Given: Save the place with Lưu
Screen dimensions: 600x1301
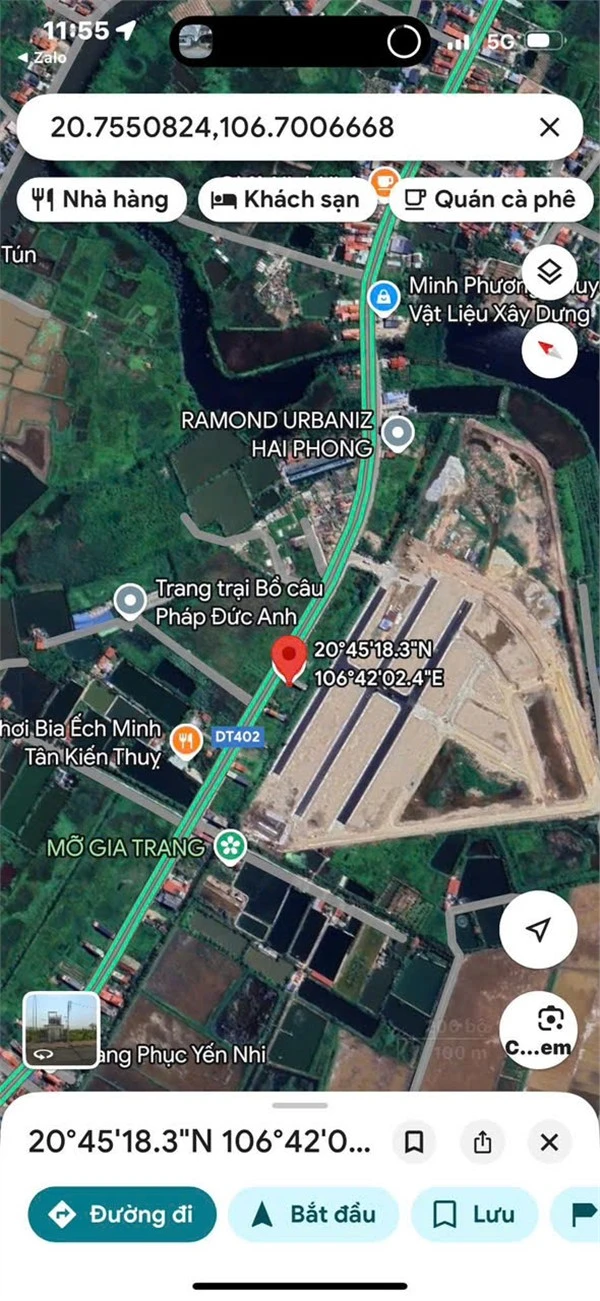Looking at the screenshot, I should (475, 1214).
